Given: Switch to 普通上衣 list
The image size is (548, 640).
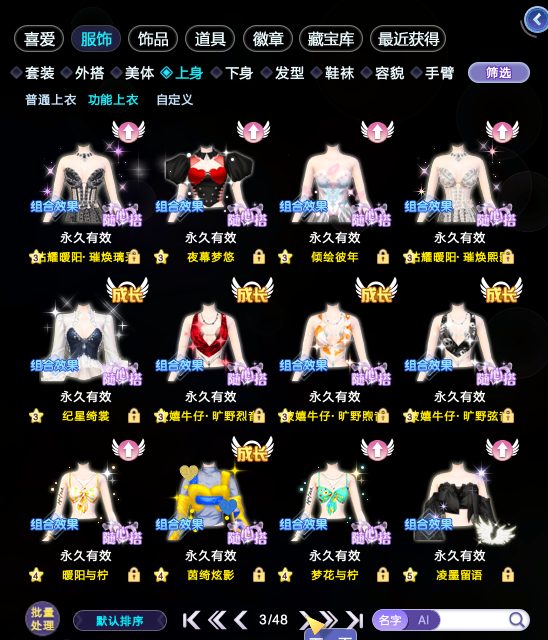Looking at the screenshot, I should (x=51, y=100).
